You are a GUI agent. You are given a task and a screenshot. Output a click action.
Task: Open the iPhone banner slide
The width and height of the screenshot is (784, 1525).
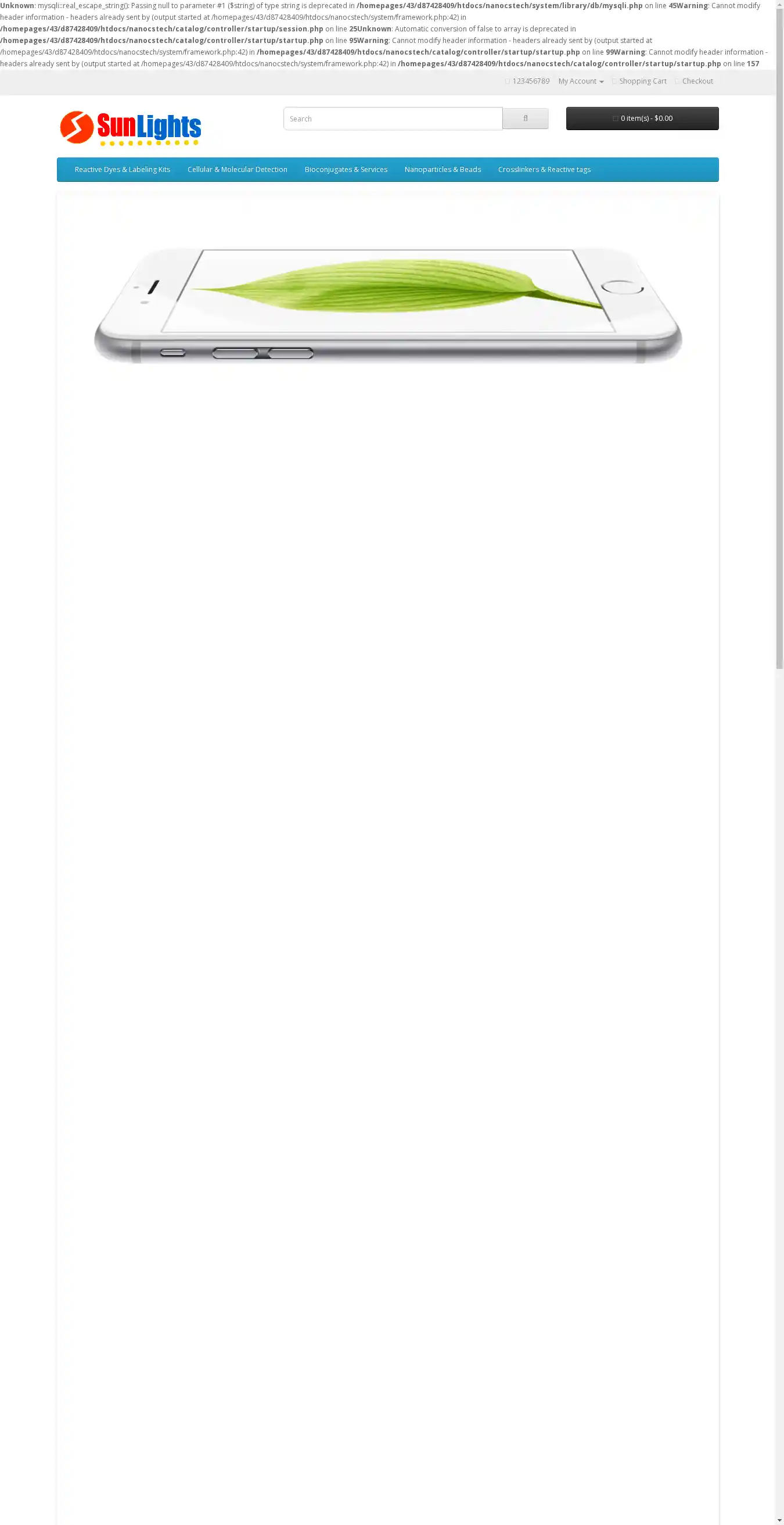[x=387, y=305]
